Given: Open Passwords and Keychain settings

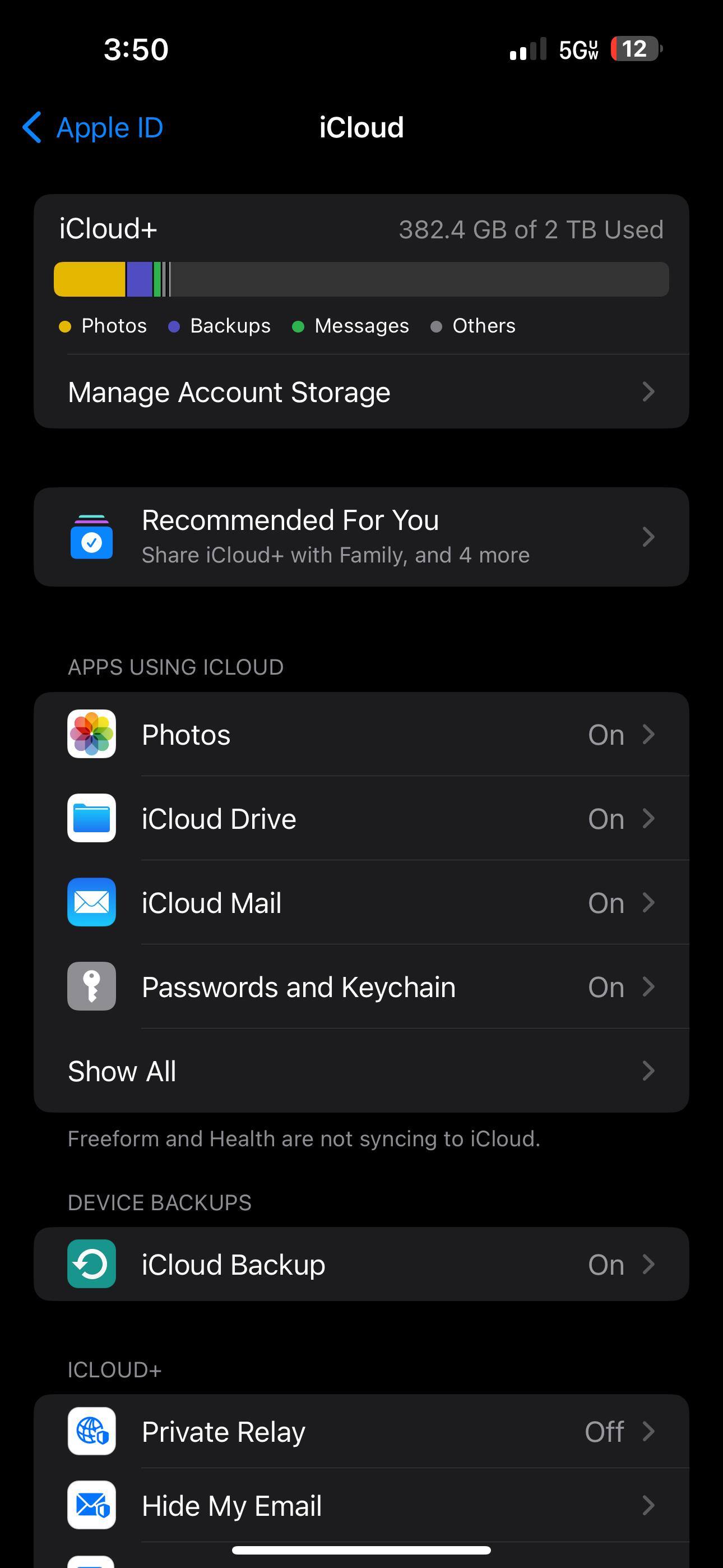Looking at the screenshot, I should point(361,986).
